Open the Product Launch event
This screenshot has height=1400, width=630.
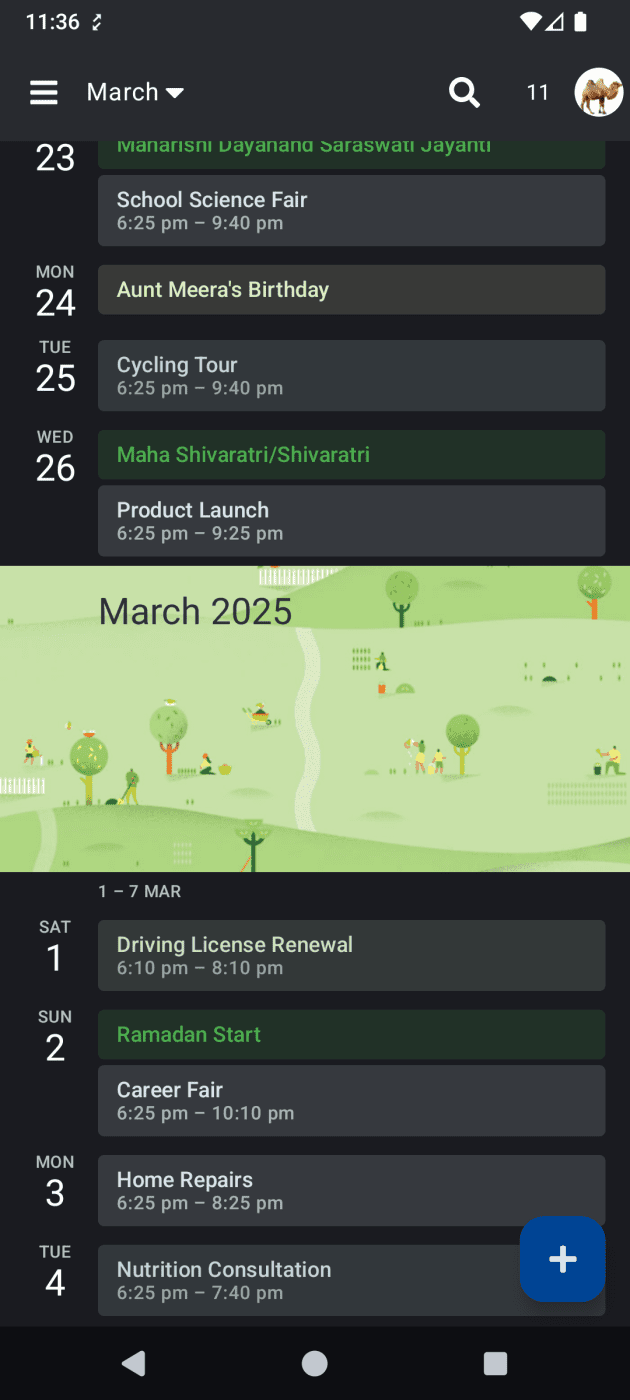pyautogui.click(x=351, y=520)
